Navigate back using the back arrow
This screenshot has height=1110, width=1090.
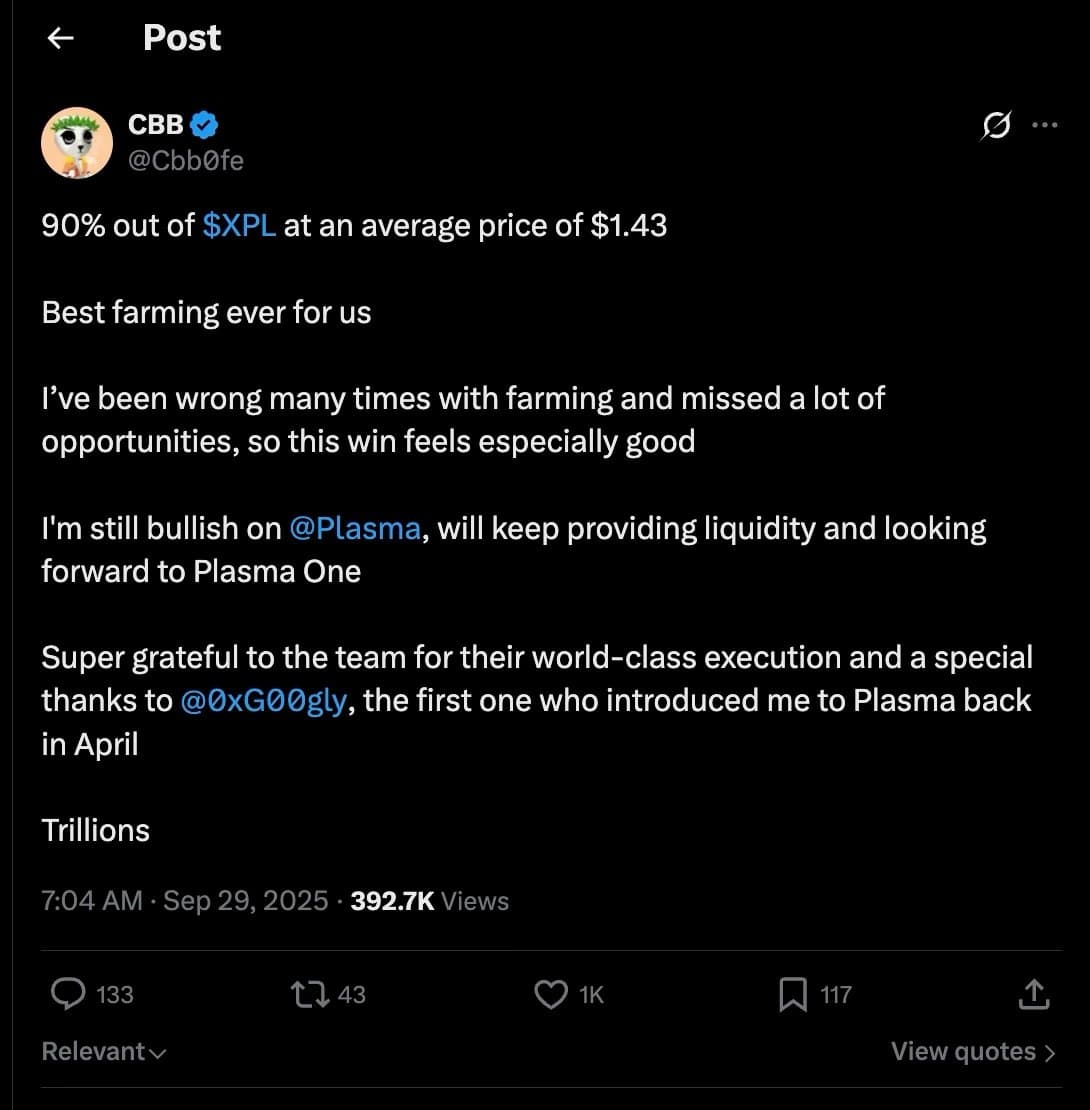(60, 38)
